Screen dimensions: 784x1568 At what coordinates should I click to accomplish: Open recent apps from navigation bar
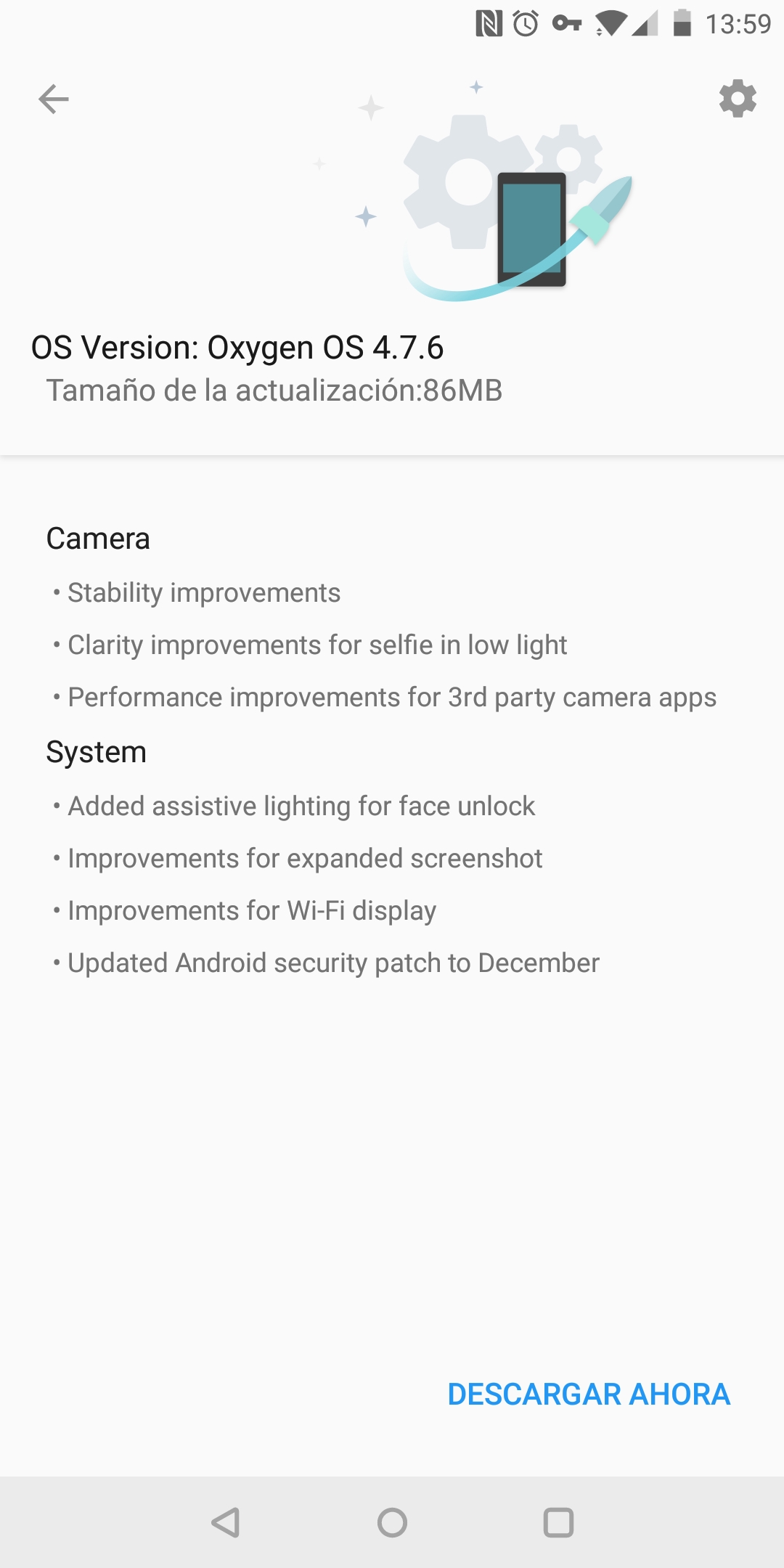pos(558,1522)
